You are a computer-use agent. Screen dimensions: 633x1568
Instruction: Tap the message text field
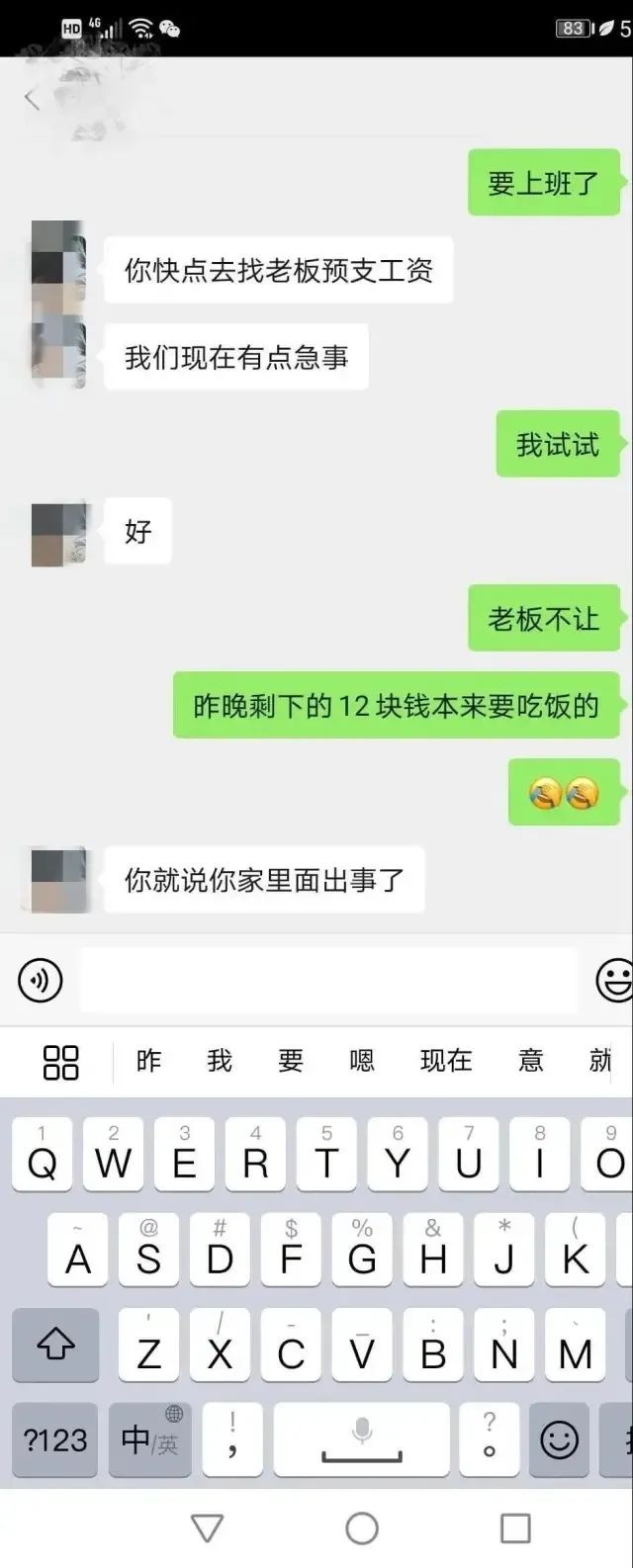click(x=326, y=980)
